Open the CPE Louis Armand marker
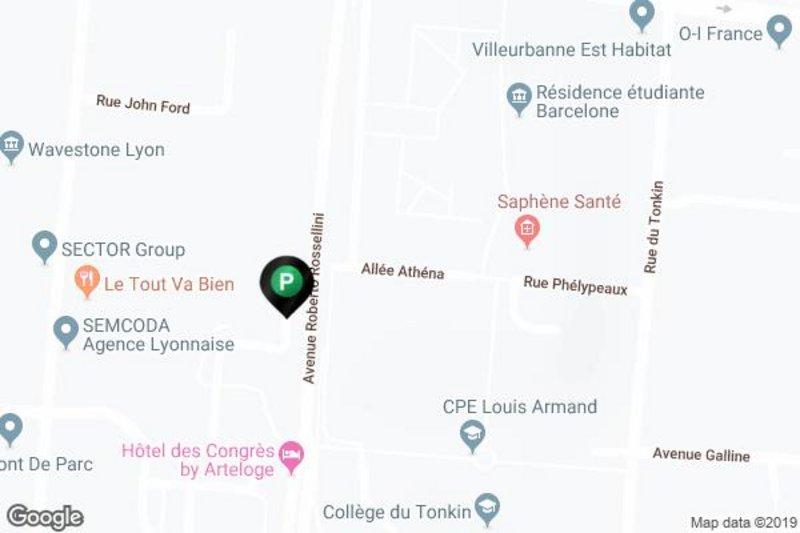Viewport: 800px width, 533px height. [x=471, y=434]
